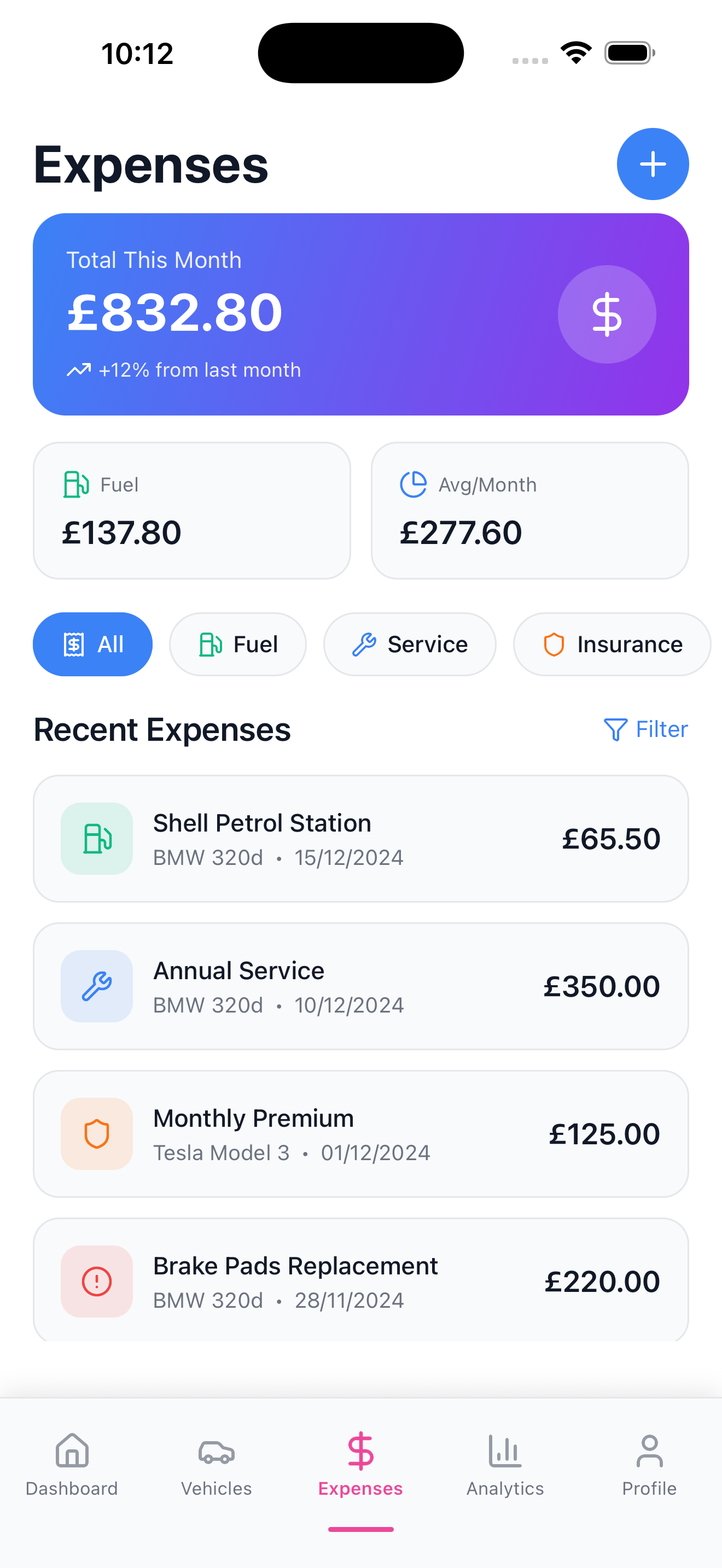Tap the plus button to add an expense
Screen dimensions: 722x1568
[653, 163]
